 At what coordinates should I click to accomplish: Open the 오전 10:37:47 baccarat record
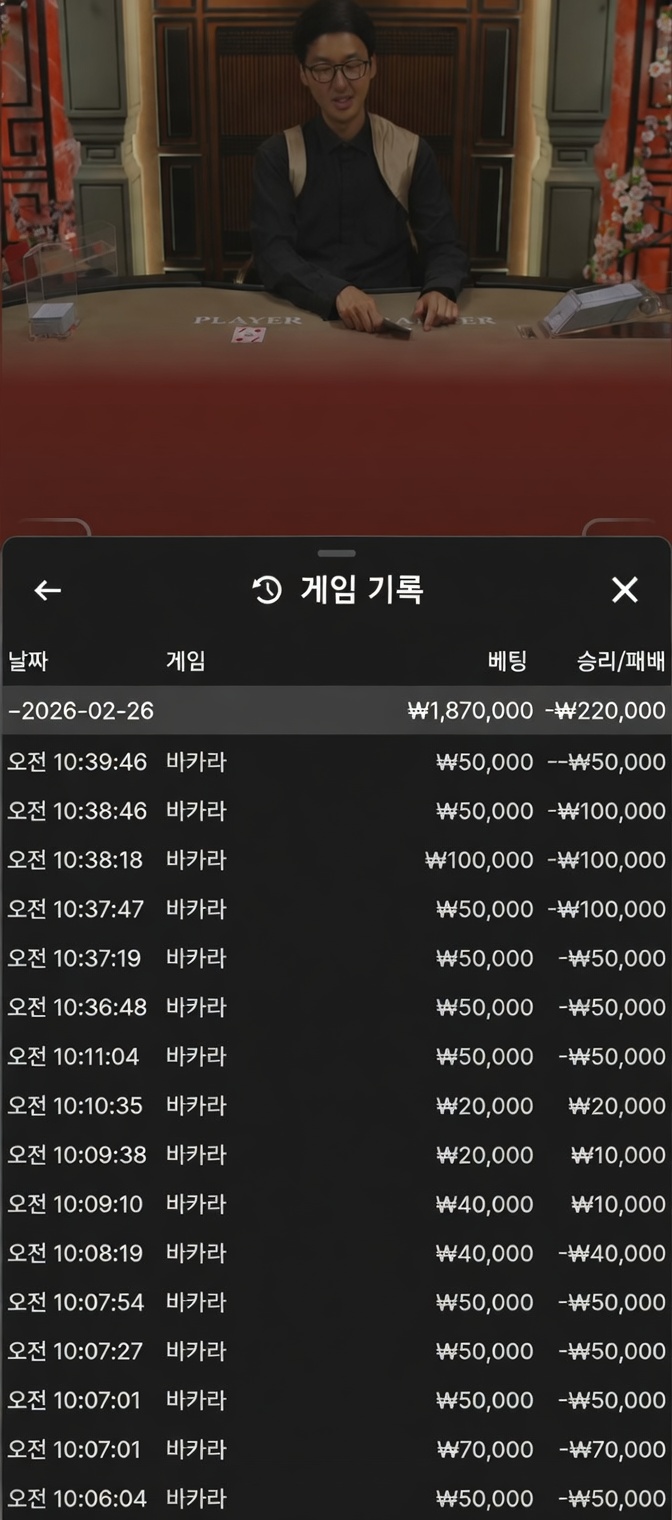336,909
